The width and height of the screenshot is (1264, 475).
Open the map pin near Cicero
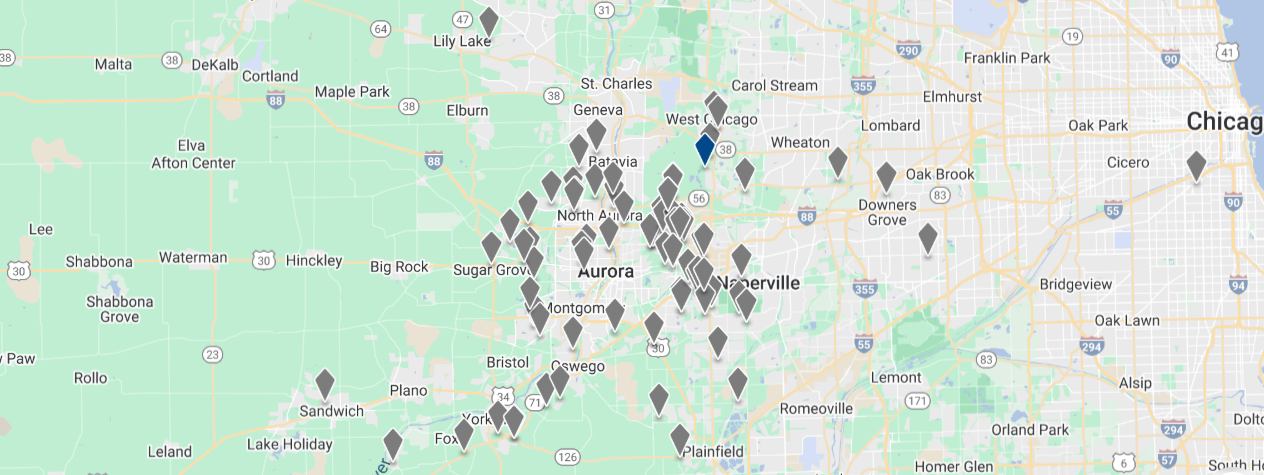(x=1196, y=166)
